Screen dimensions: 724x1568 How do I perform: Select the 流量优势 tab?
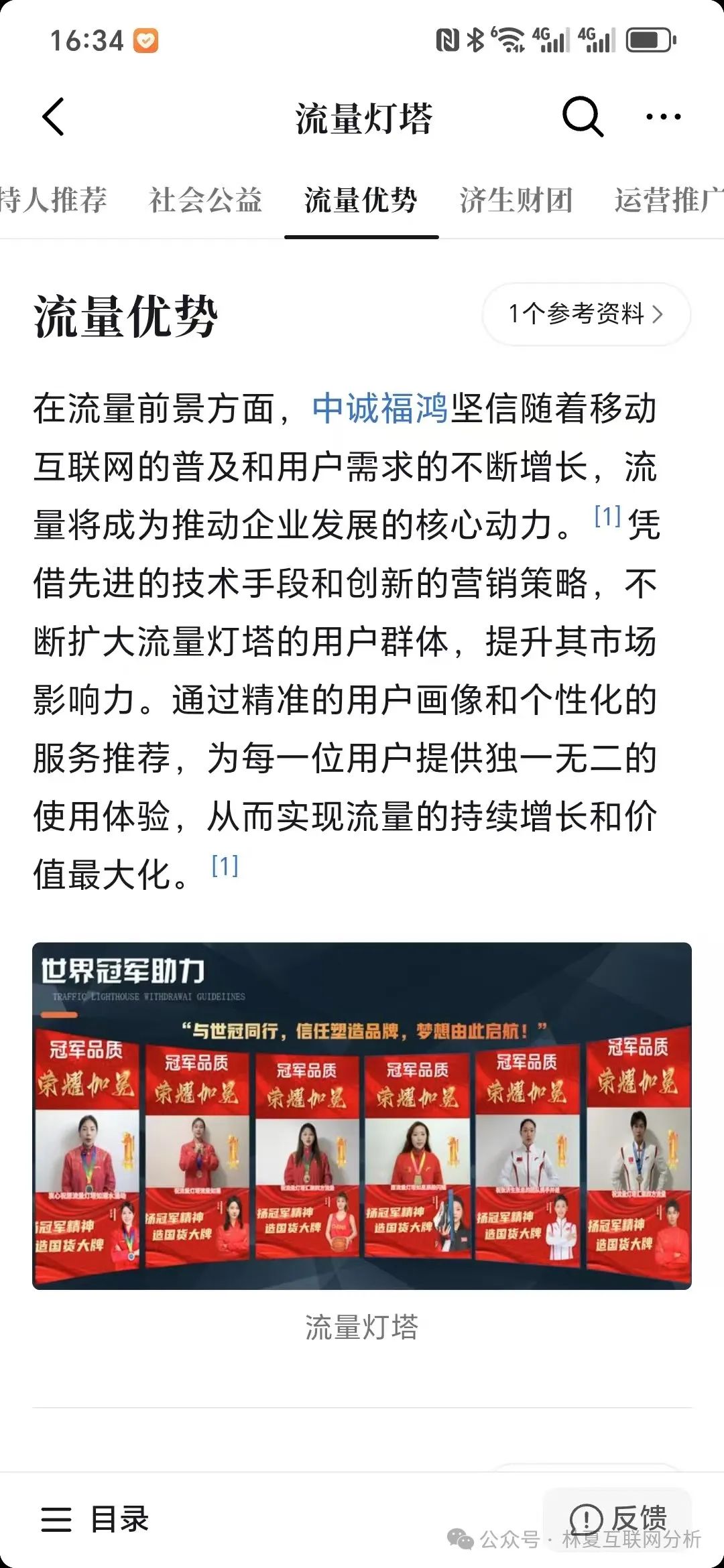(x=361, y=200)
